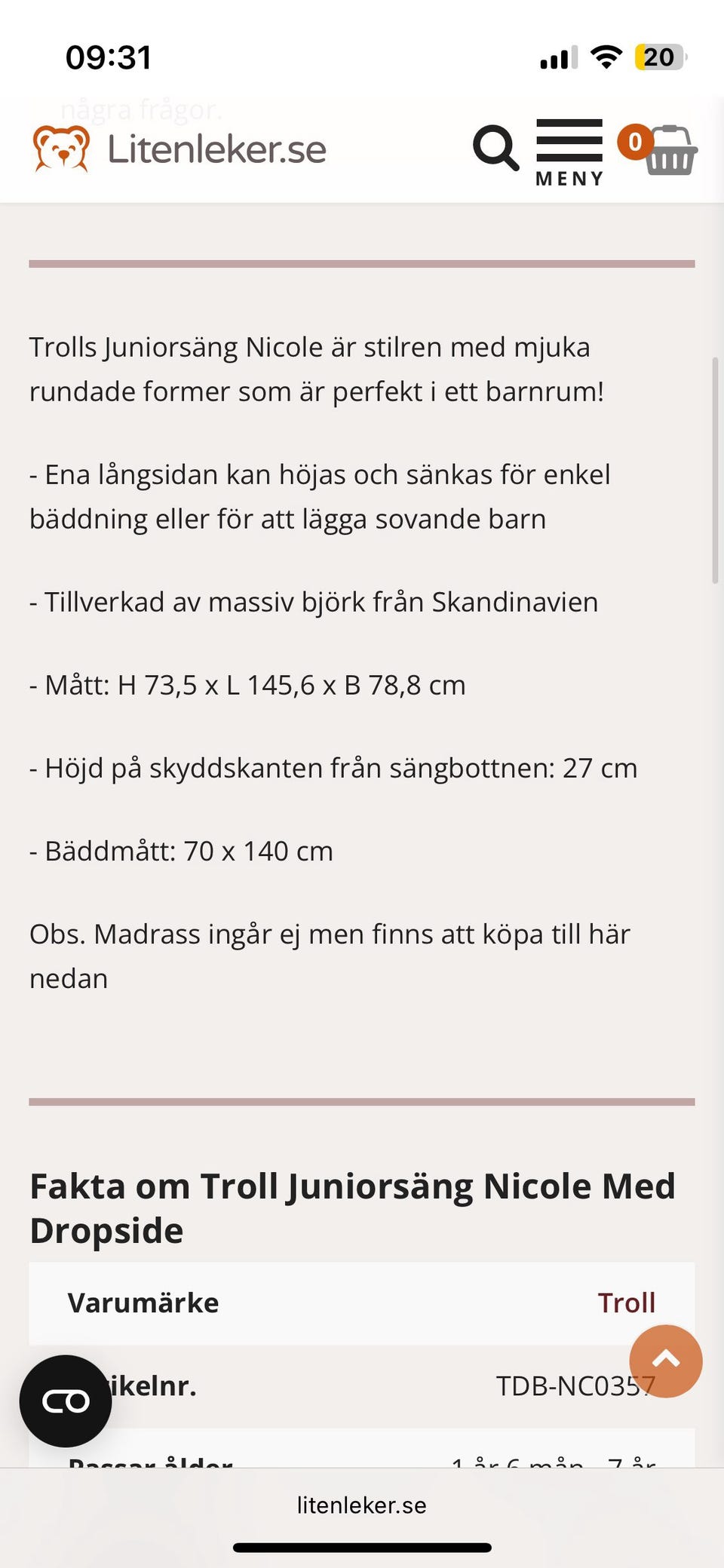
Task: Toggle the cookie consent switch
Action: 66,1401
